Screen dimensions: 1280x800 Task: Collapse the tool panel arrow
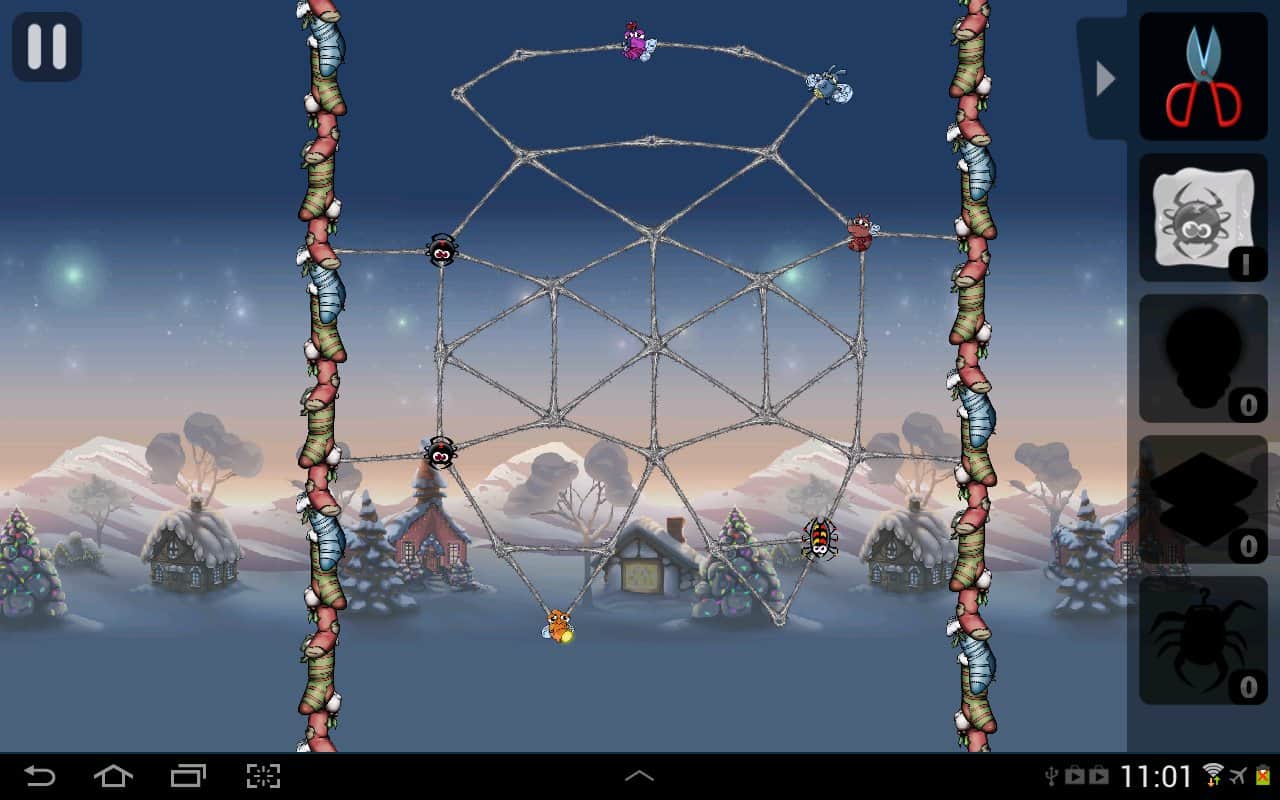pyautogui.click(x=1104, y=78)
